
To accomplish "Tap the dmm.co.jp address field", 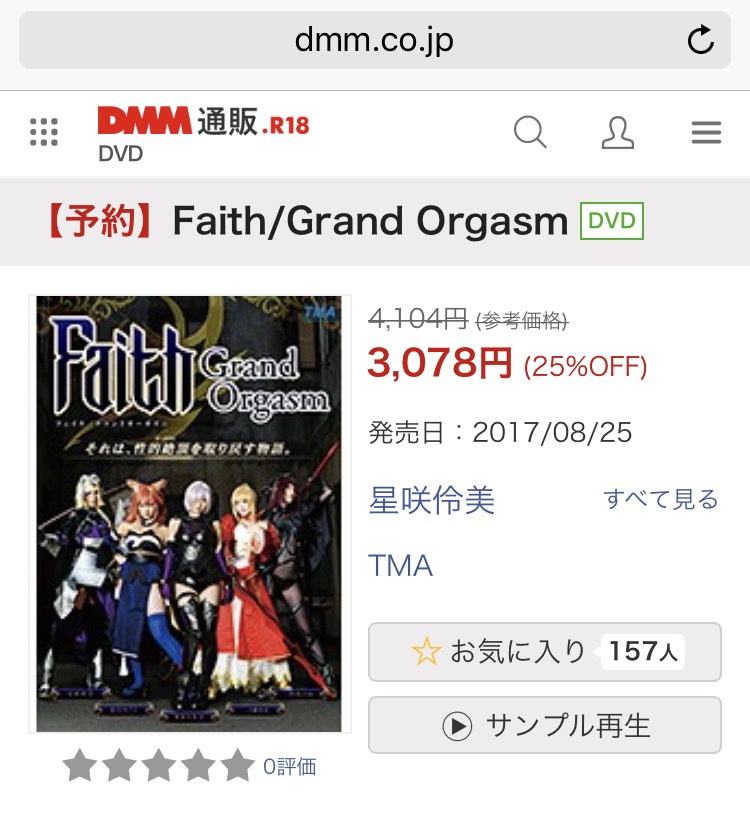I will point(374,40).
